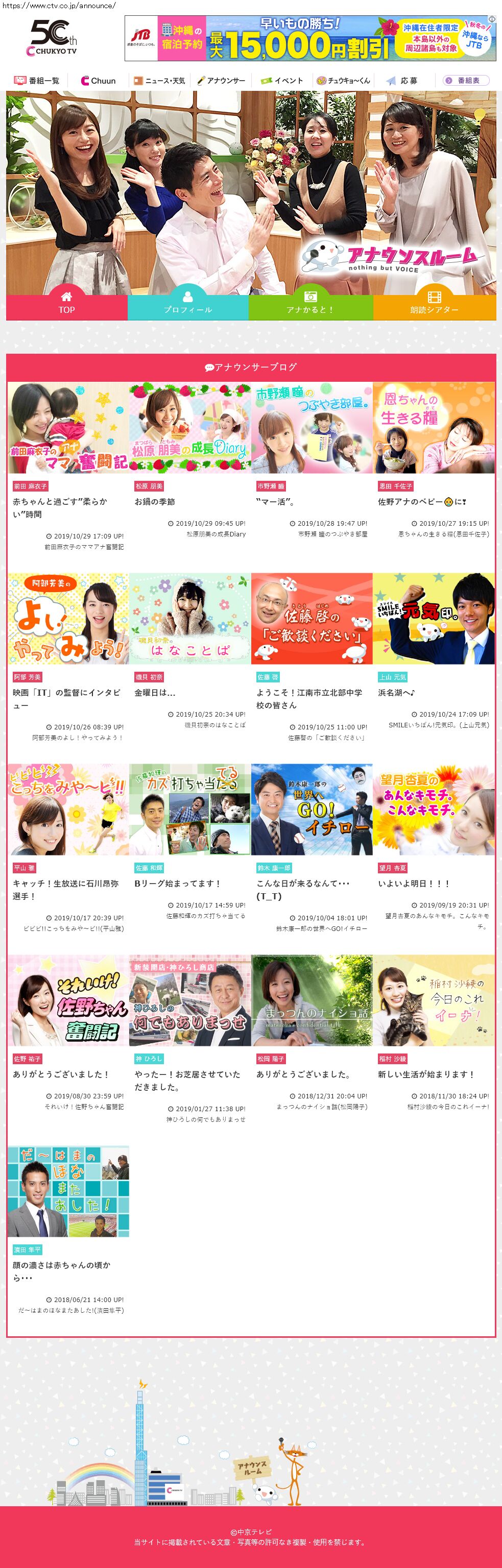This screenshot has width=502, height=1568.
Task: Open the JTB Okinawa hotel discount banner
Action: click(x=309, y=38)
